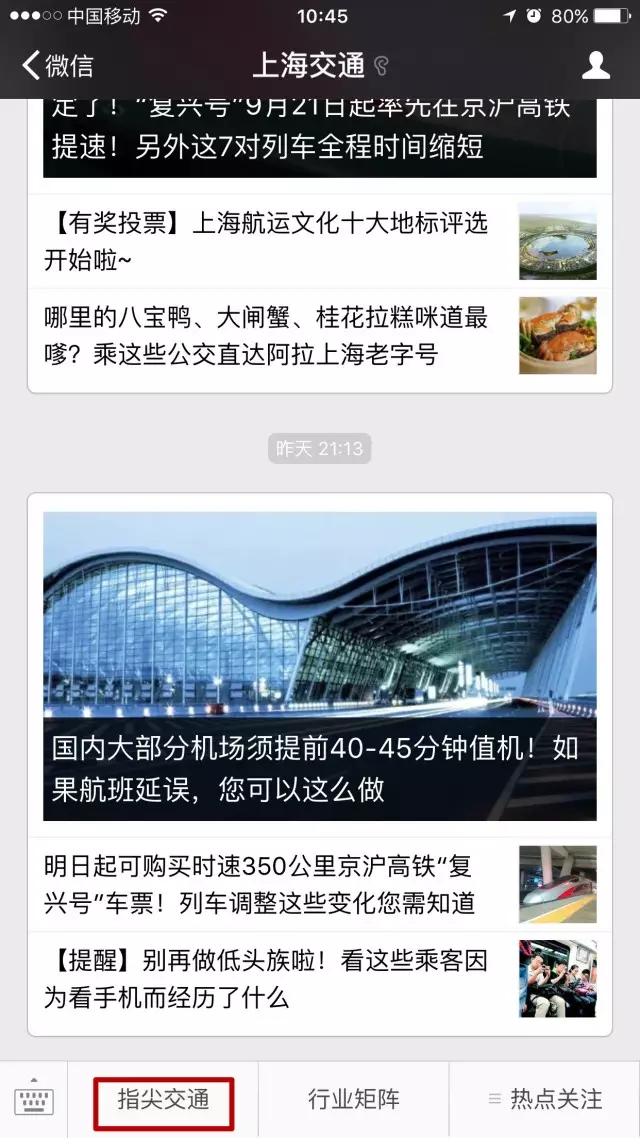The height and width of the screenshot is (1138, 640).
Task: Open the 行业矩阵 menu
Action: tap(354, 1100)
